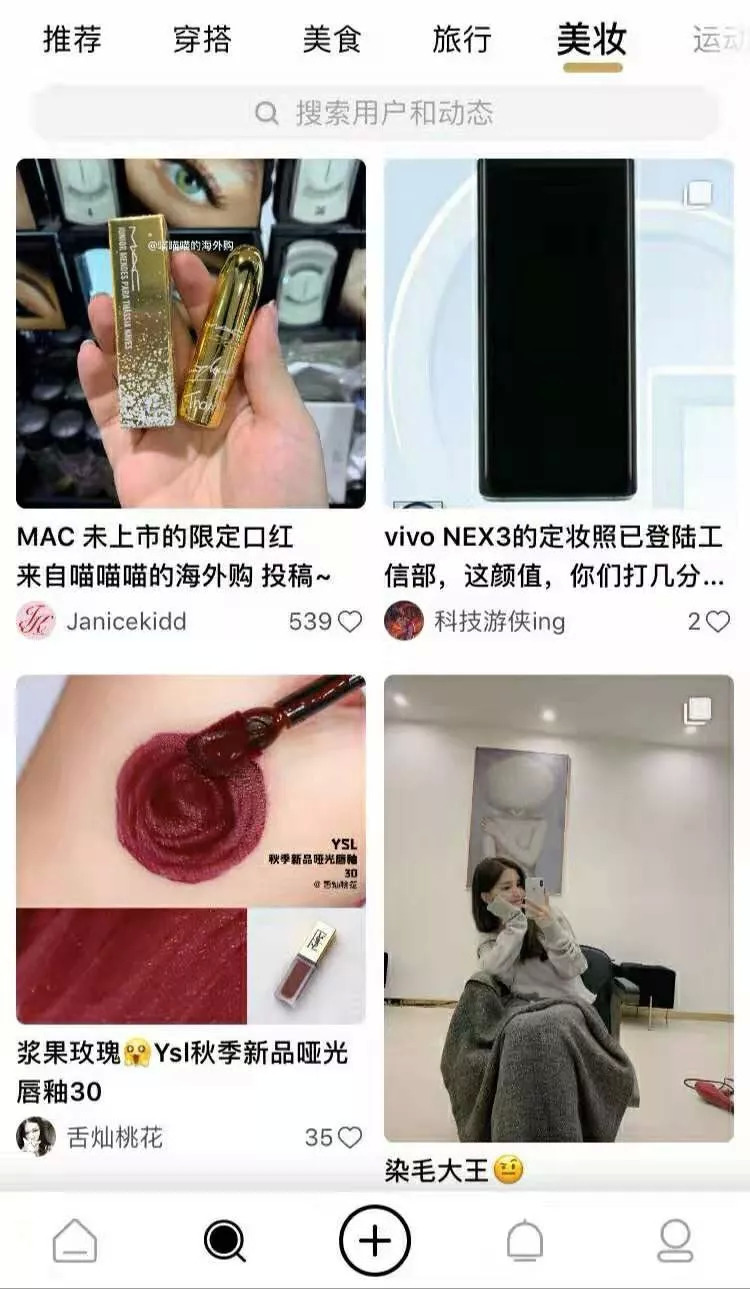Like Janicekidd's MAC lipstick post
The height and width of the screenshot is (1289, 750).
(x=350, y=622)
